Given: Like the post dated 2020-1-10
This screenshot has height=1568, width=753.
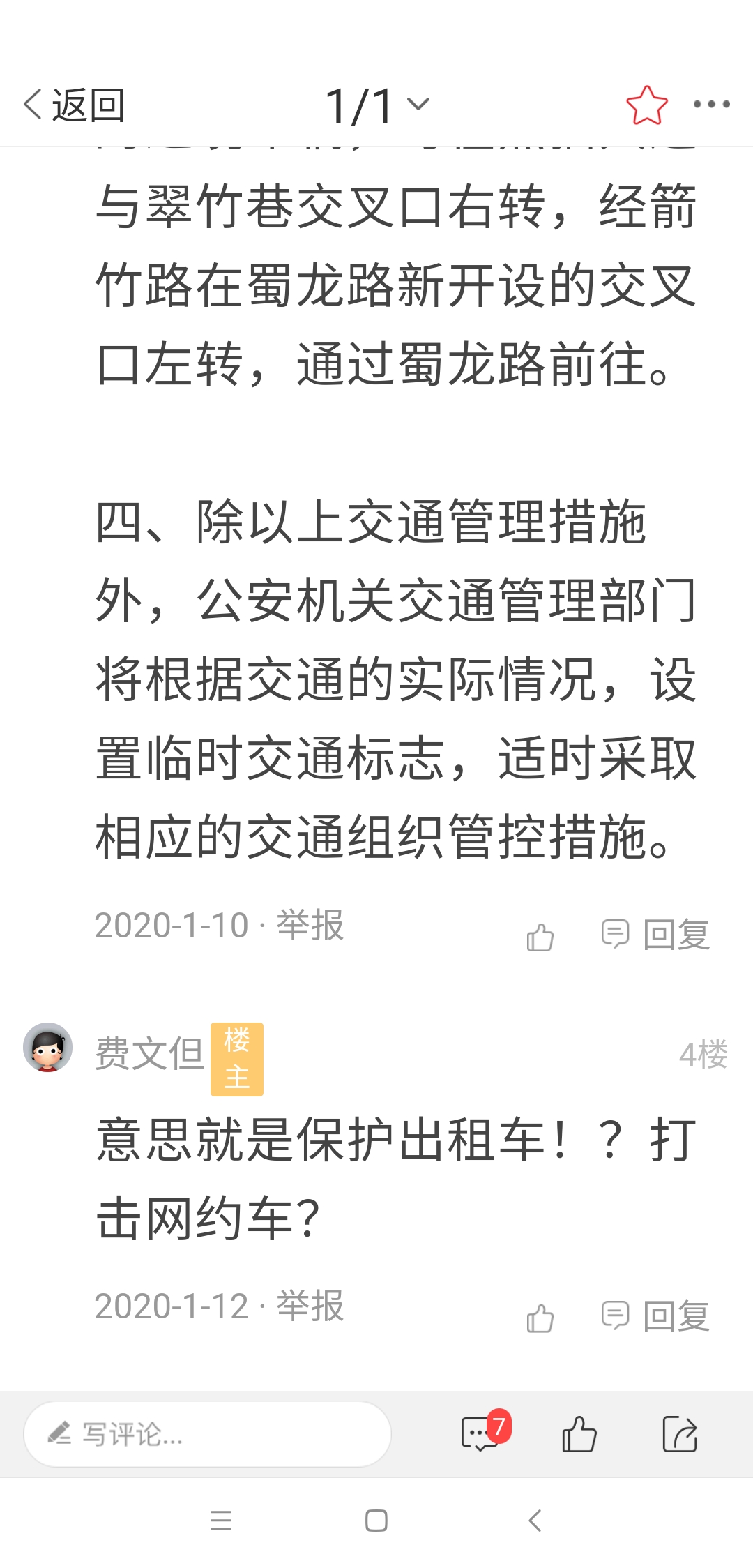Looking at the screenshot, I should tap(540, 937).
